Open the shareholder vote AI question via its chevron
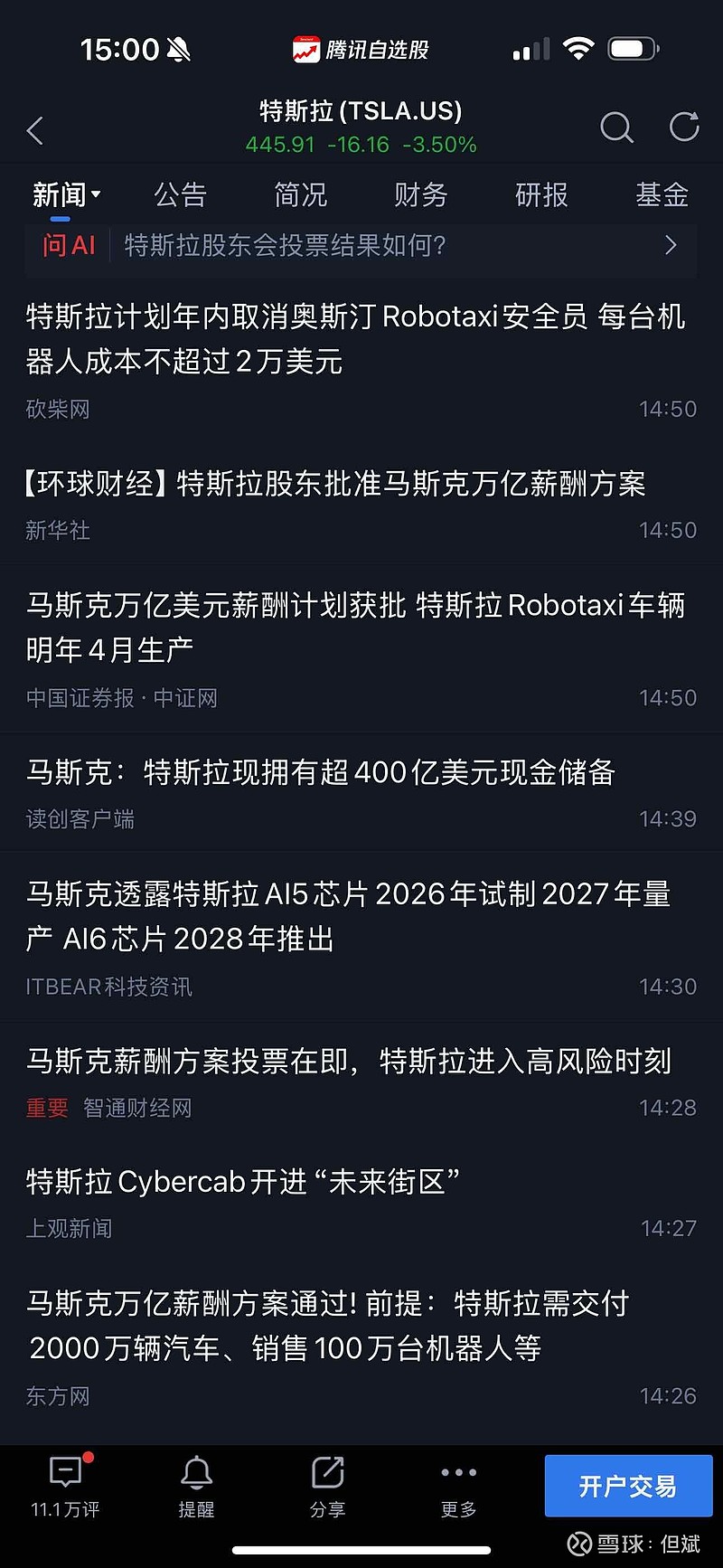Image resolution: width=723 pixels, height=1568 pixels. [x=671, y=245]
